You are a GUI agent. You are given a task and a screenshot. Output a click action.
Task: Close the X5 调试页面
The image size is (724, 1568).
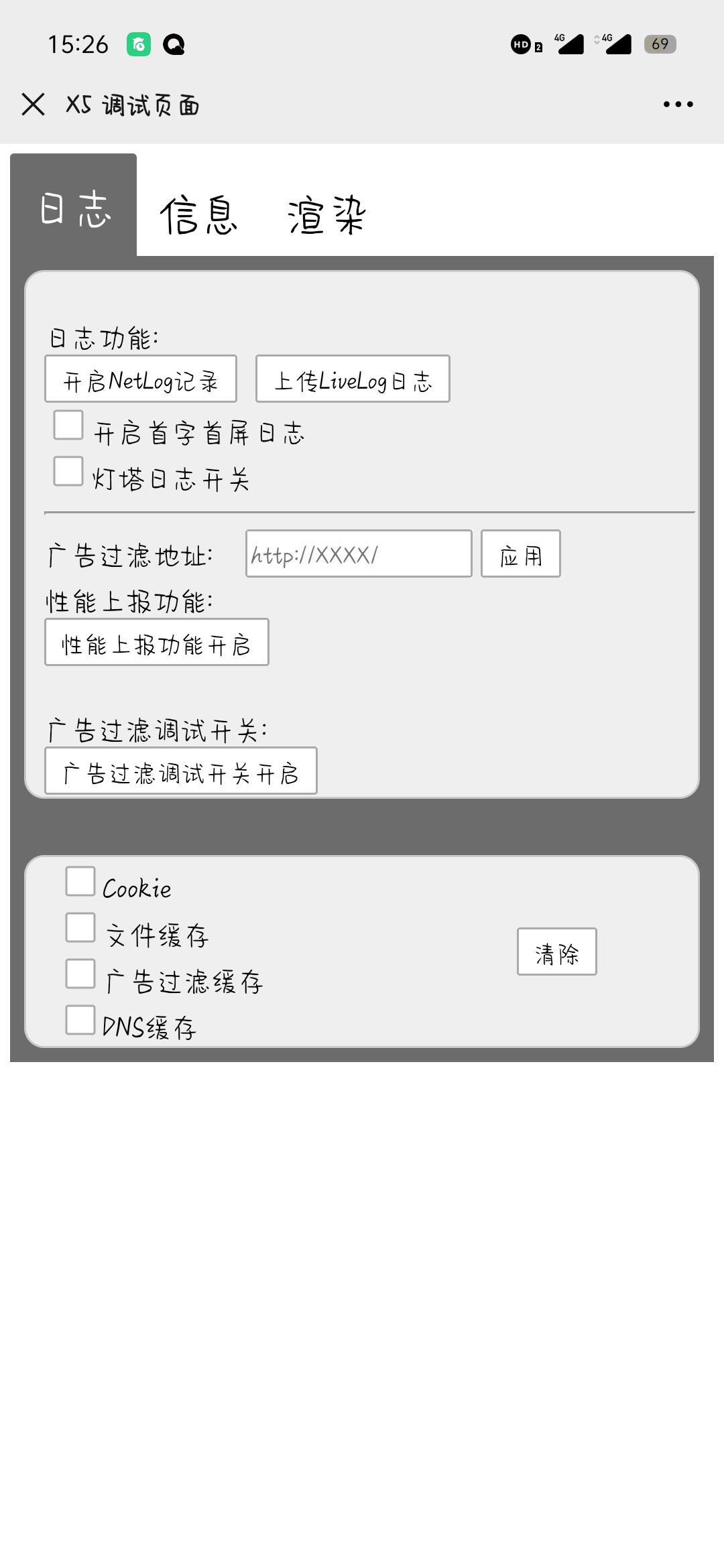pos(33,105)
